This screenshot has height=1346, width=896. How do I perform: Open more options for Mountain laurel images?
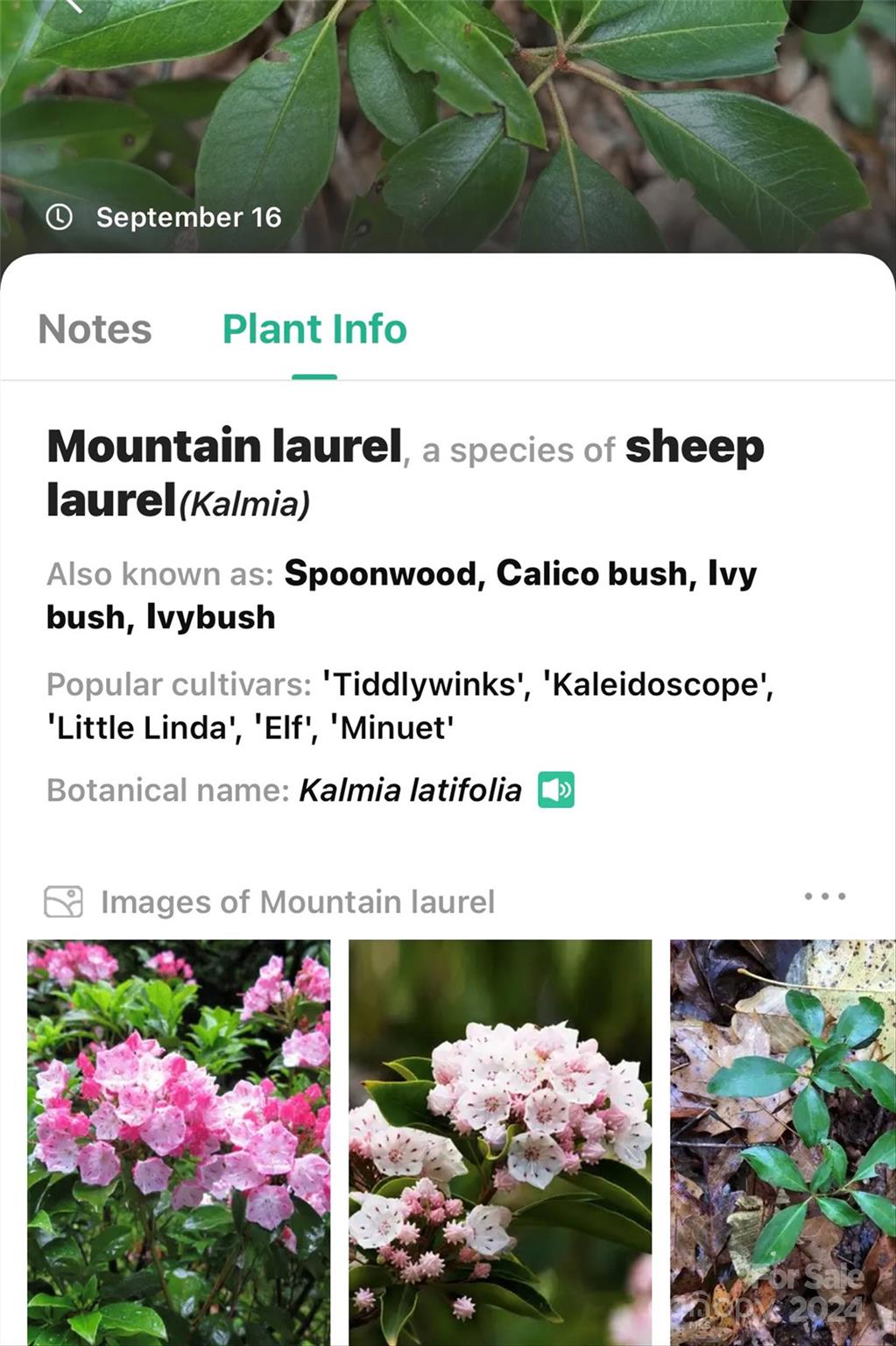click(824, 896)
